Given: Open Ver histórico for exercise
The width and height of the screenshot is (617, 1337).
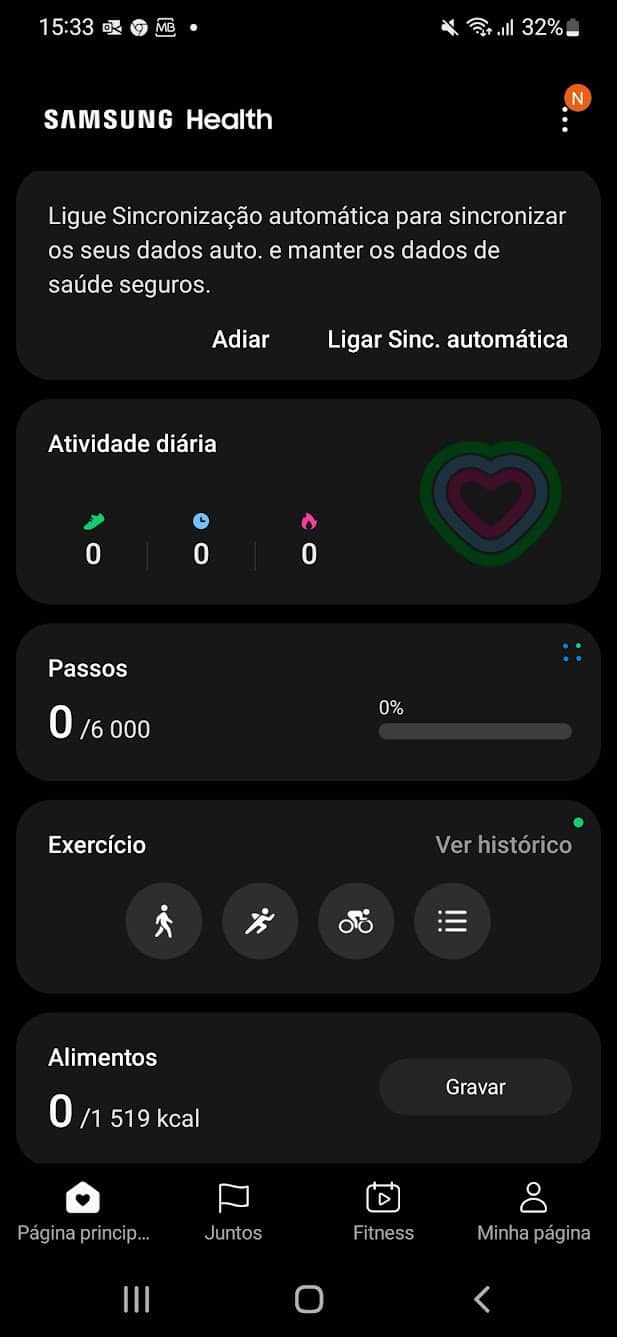Looking at the screenshot, I should [x=504, y=845].
